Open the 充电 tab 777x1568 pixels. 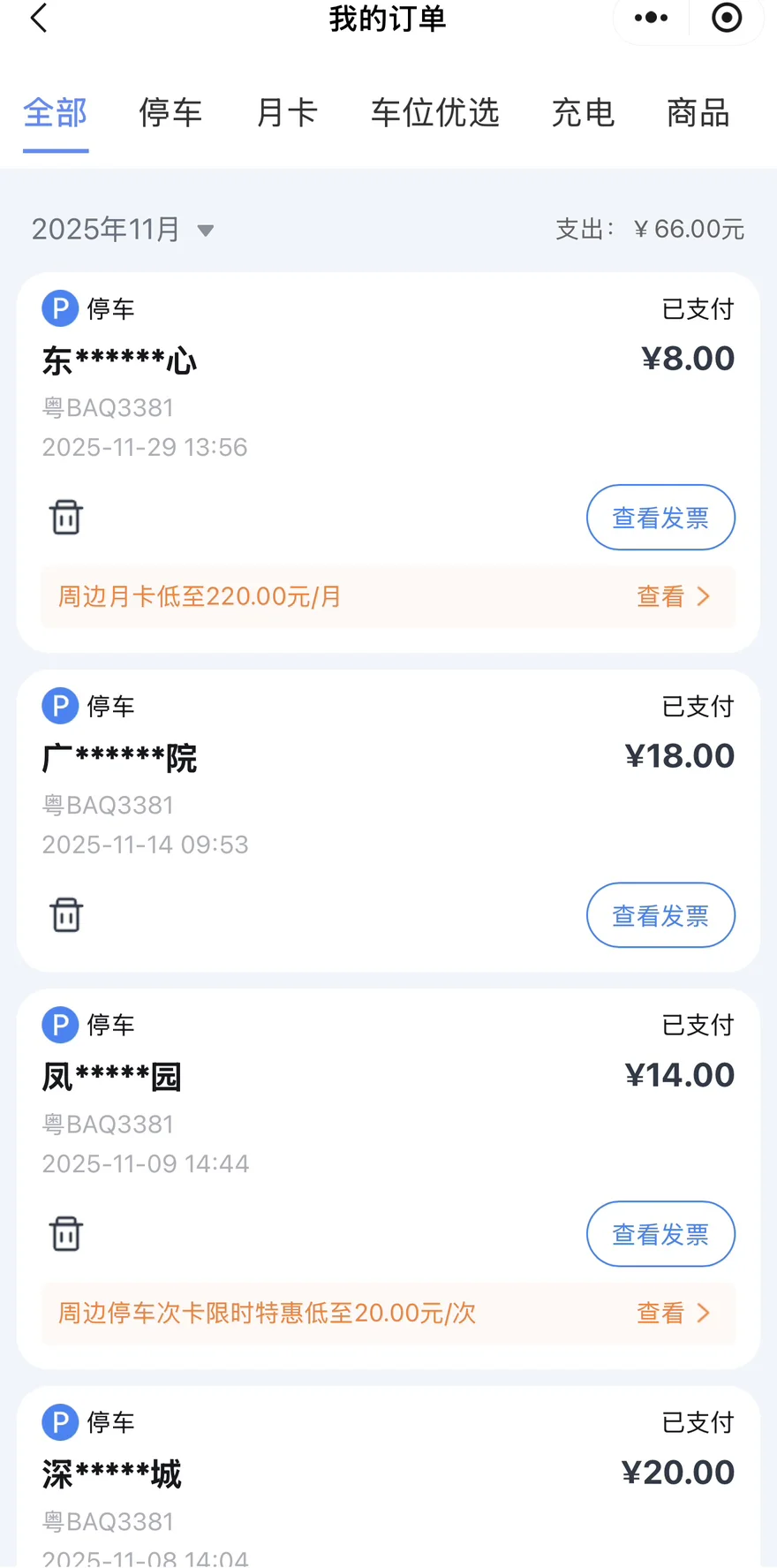(583, 113)
